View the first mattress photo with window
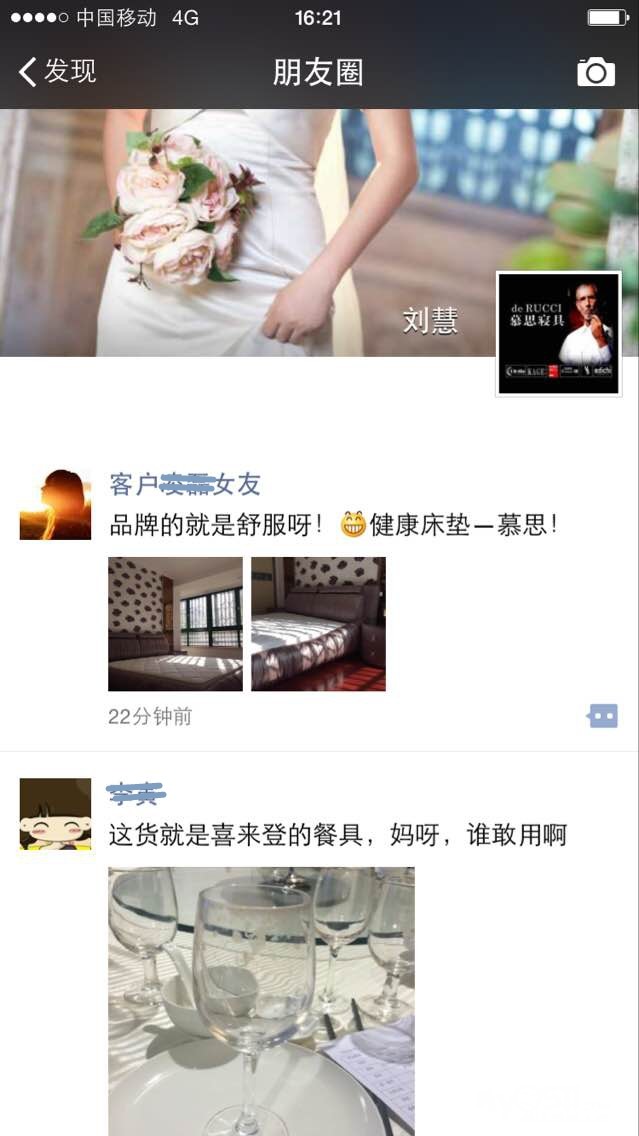 pyautogui.click(x=175, y=624)
